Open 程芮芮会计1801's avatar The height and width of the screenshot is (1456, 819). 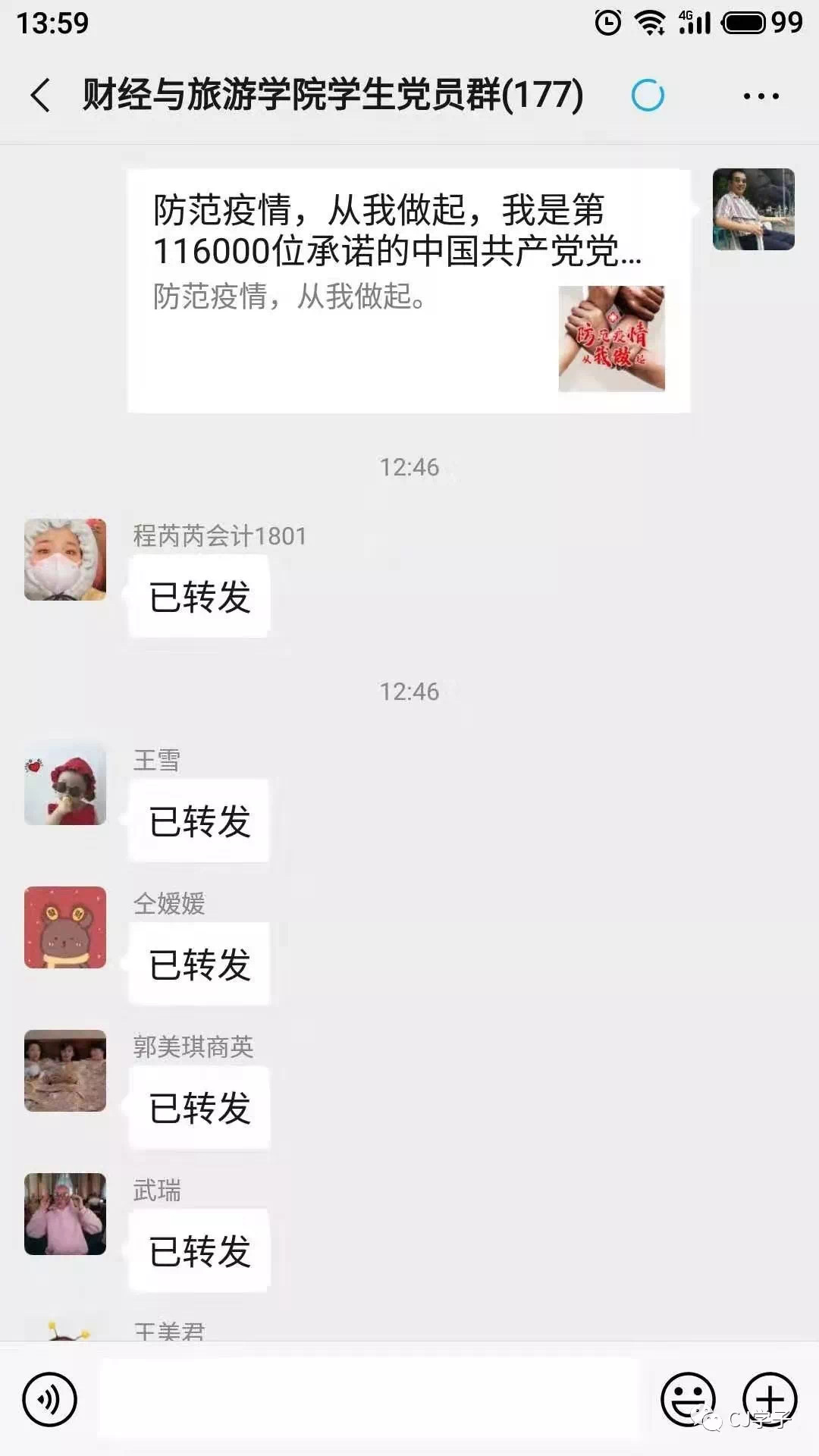tap(65, 560)
